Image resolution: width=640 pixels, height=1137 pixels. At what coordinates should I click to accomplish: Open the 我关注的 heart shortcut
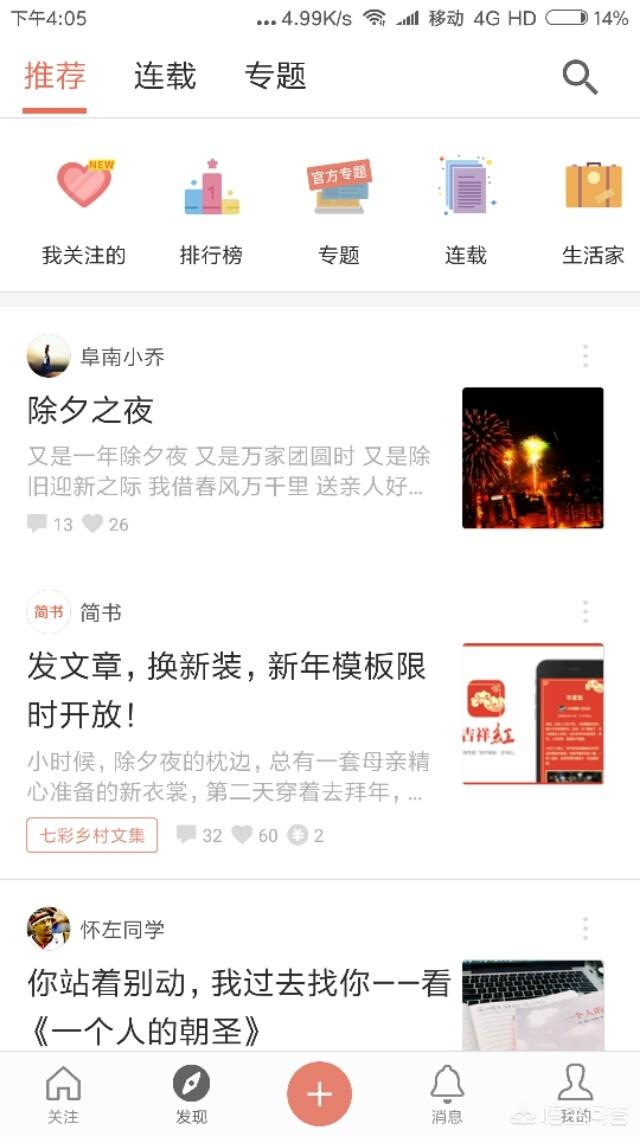coord(84,212)
